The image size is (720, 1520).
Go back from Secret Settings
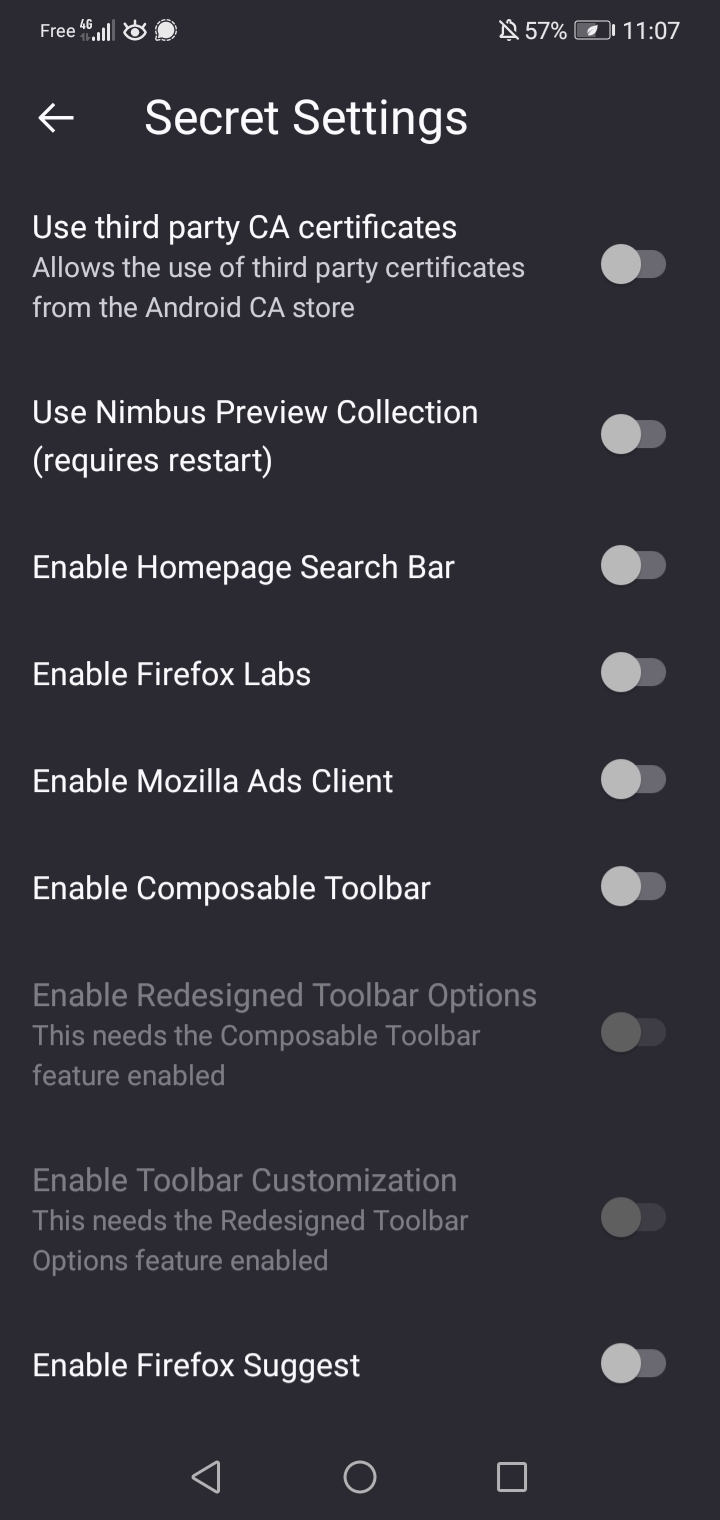[56, 118]
